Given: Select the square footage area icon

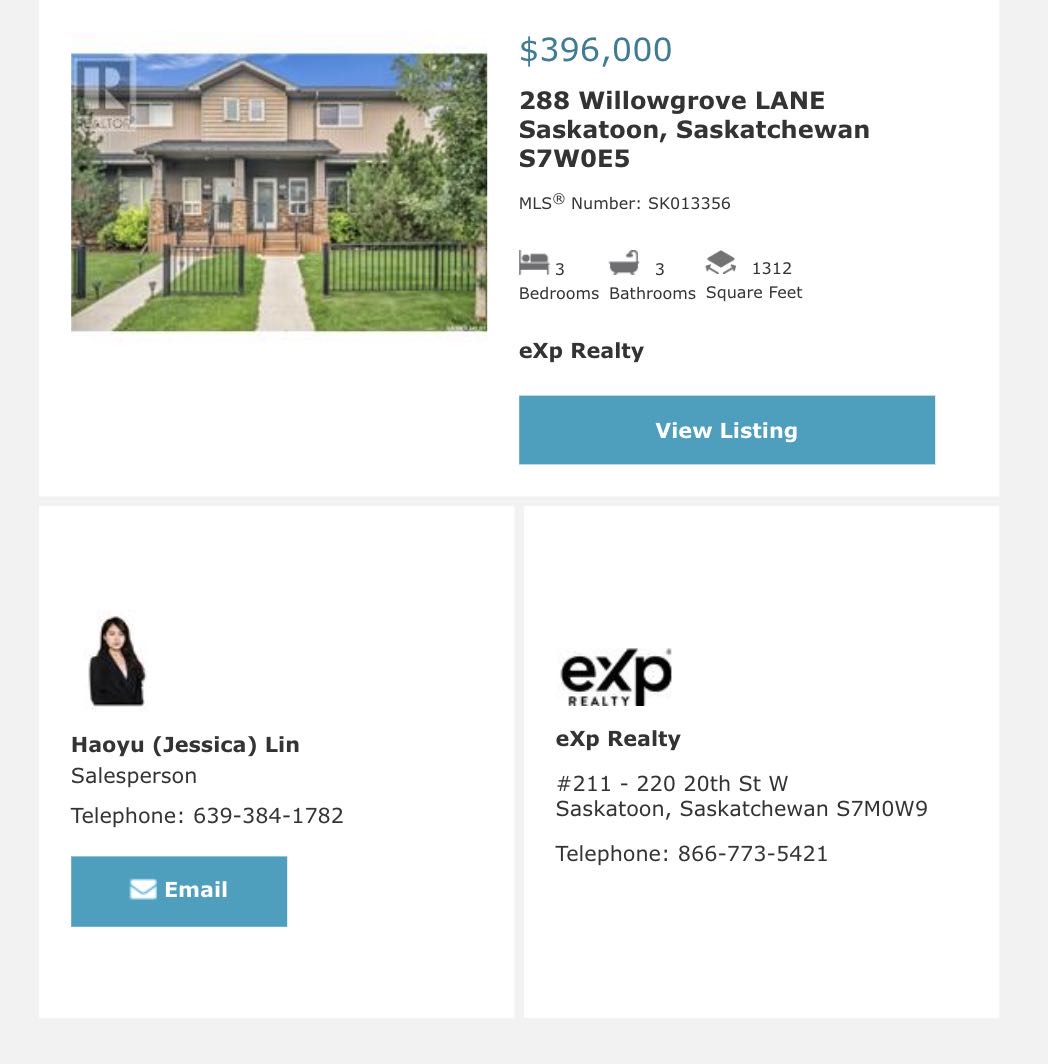Looking at the screenshot, I should click(719, 260).
